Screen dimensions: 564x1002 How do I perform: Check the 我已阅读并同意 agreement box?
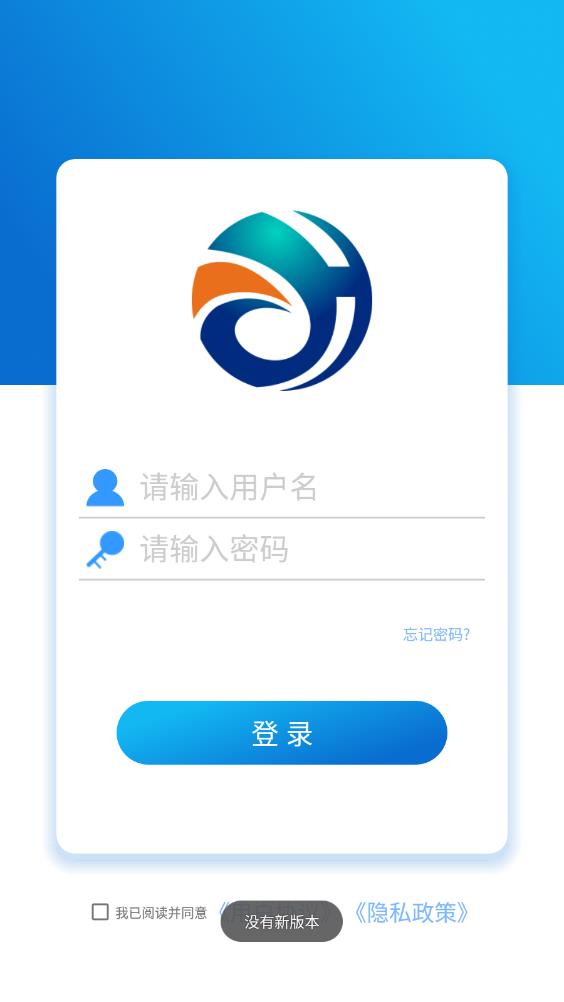click(x=100, y=912)
